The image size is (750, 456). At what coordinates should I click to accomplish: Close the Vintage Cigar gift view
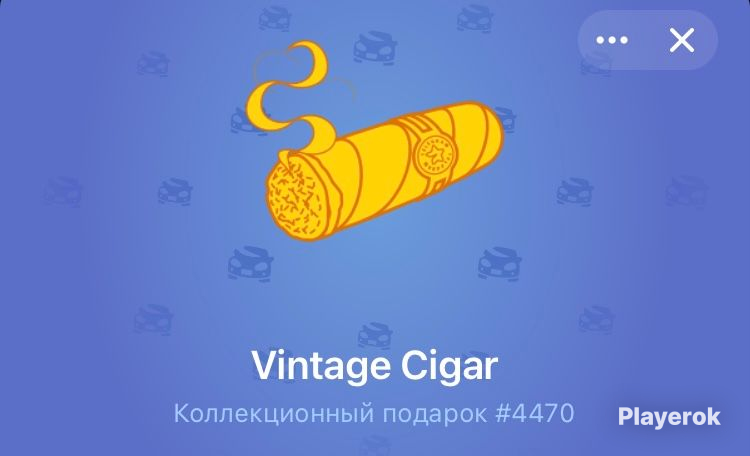pos(681,40)
